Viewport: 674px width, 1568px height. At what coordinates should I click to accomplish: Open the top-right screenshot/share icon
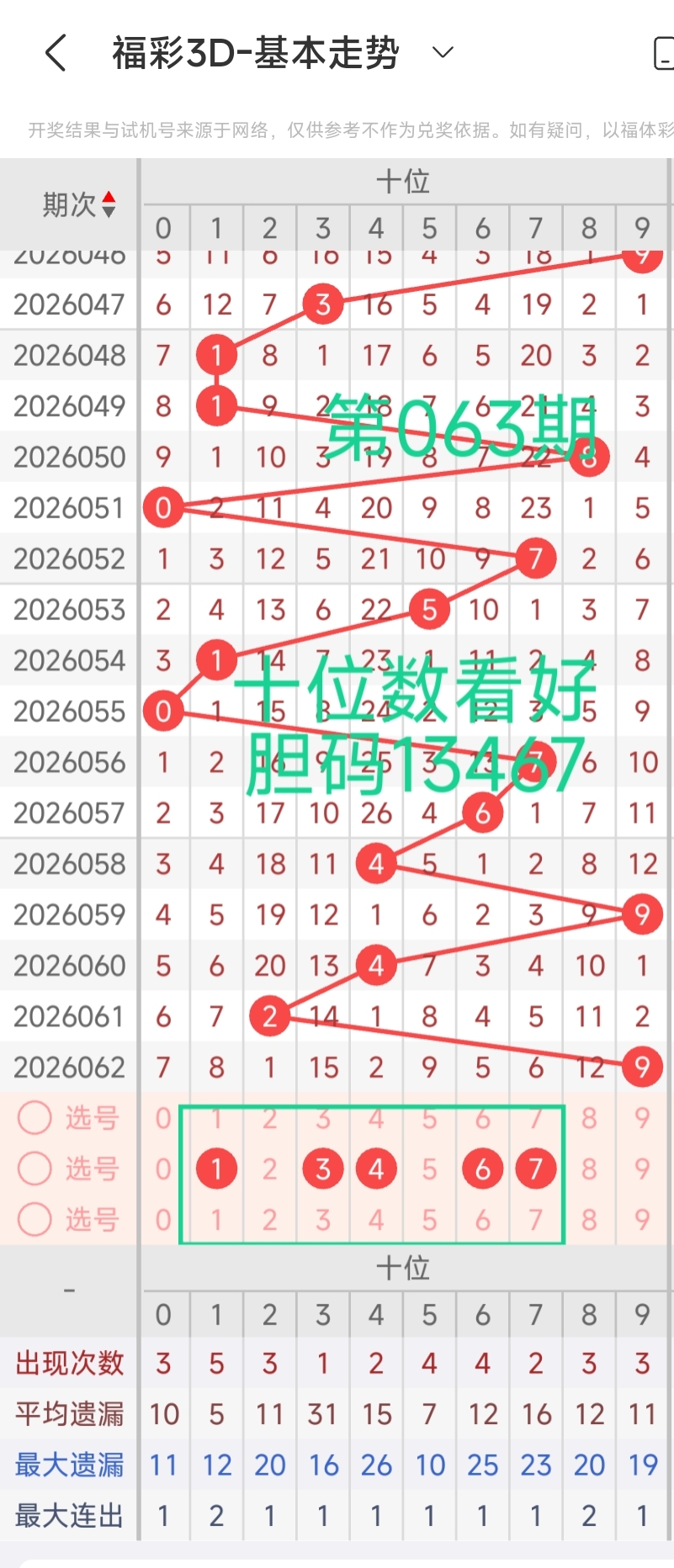pyautogui.click(x=665, y=52)
